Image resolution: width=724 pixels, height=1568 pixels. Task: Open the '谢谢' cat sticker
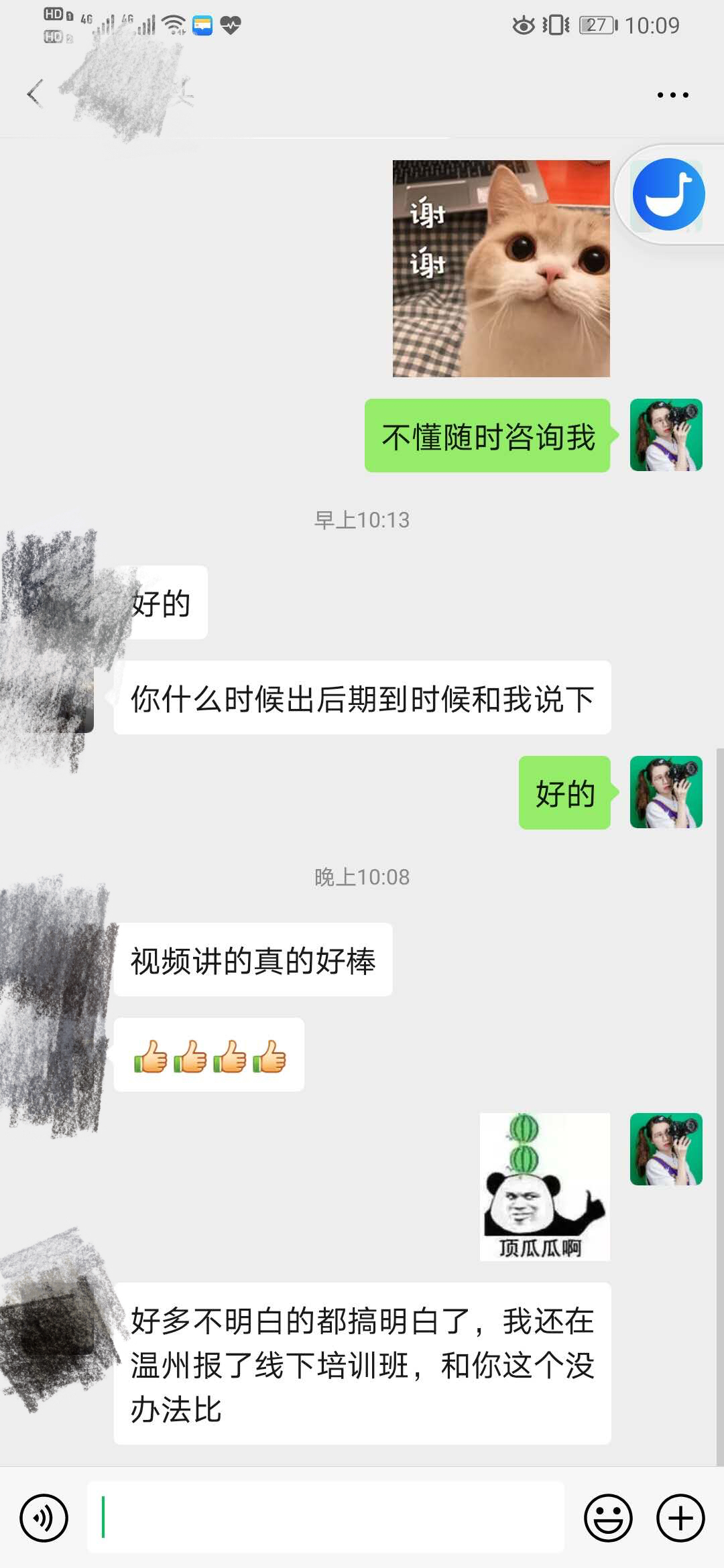point(501,268)
